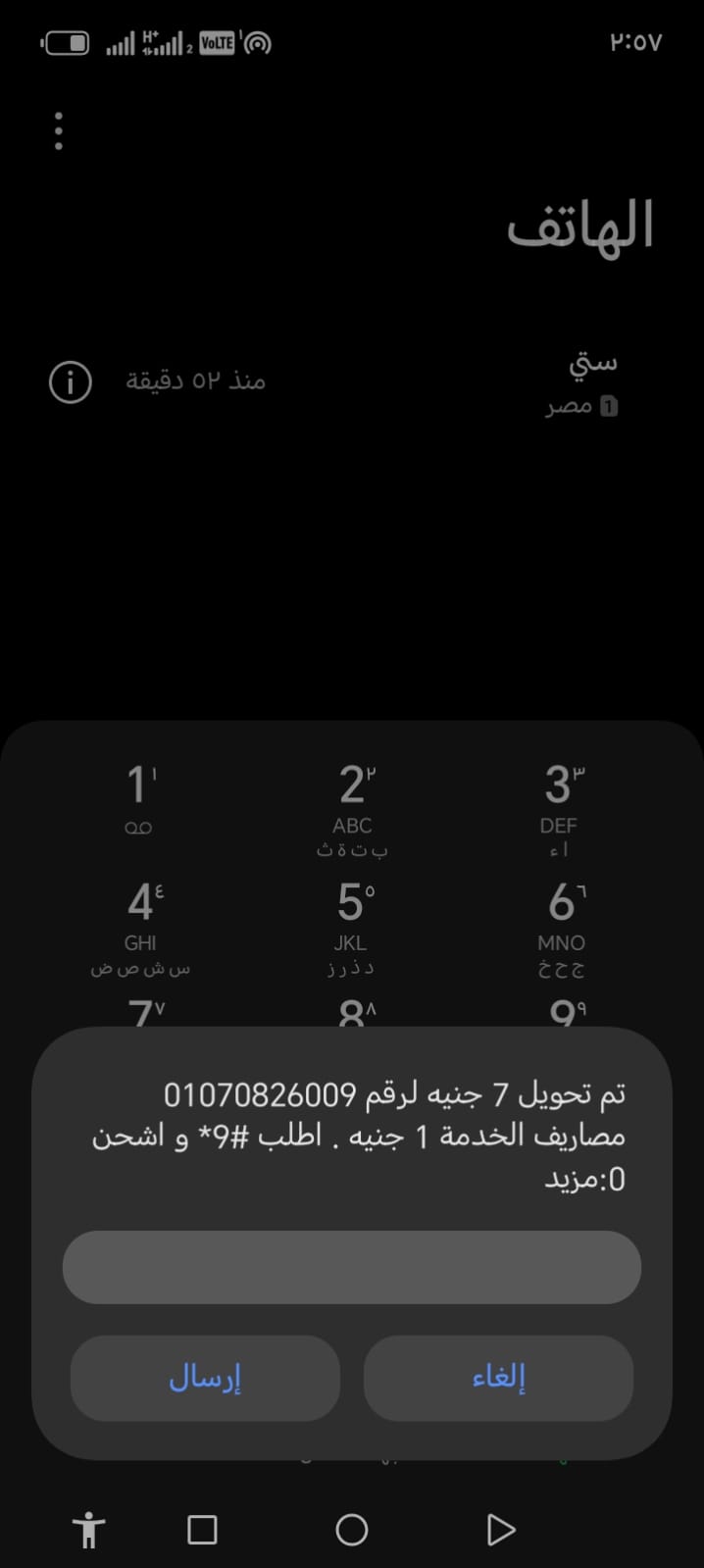The image size is (704, 1568).
Task: Open the three-dot overflow menu
Action: coord(59,130)
